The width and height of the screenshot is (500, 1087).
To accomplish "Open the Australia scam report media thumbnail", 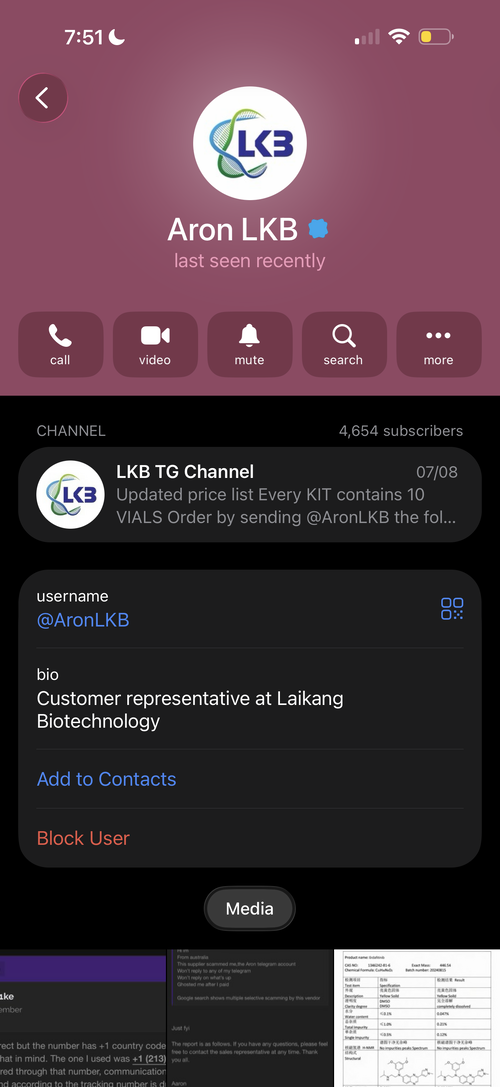I will [250, 1018].
